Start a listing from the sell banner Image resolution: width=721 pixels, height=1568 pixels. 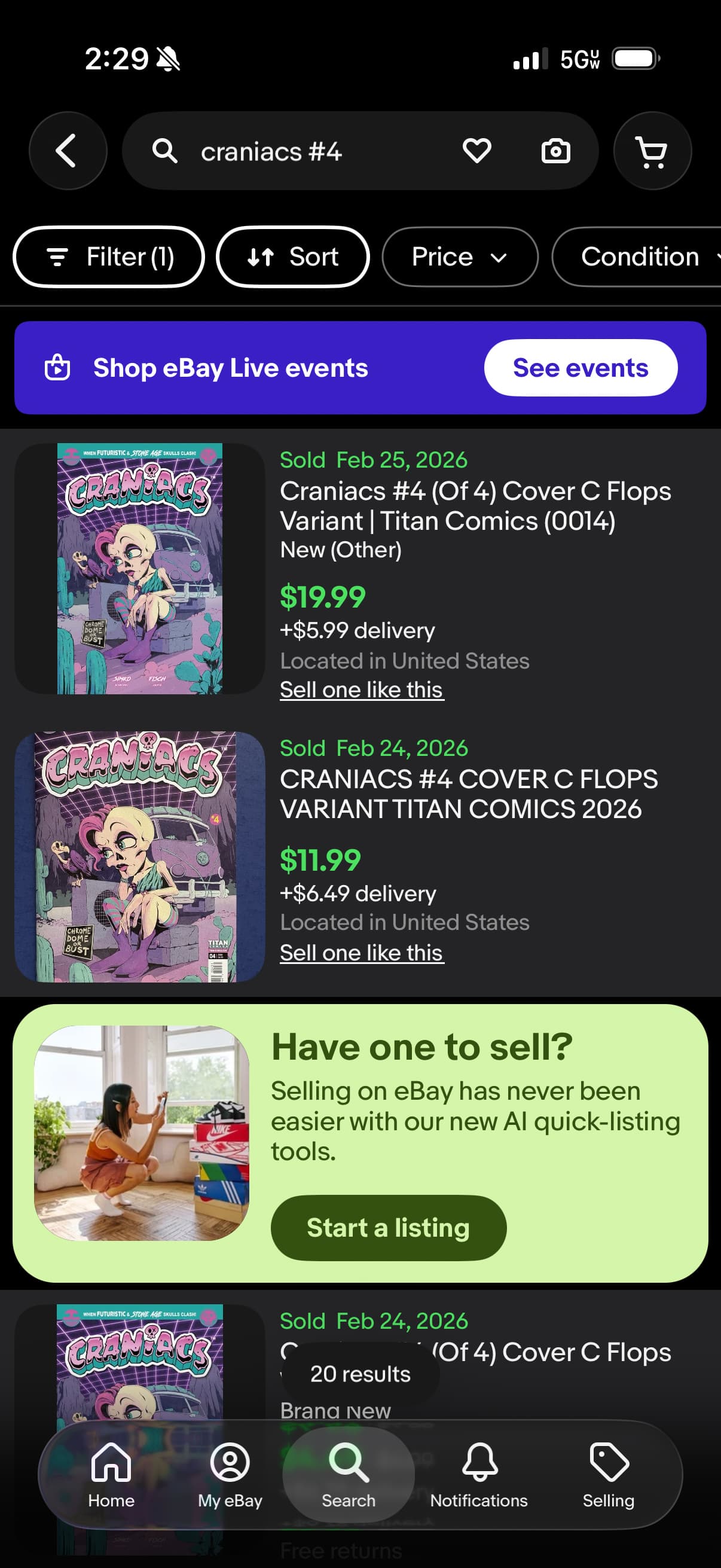click(x=388, y=1227)
